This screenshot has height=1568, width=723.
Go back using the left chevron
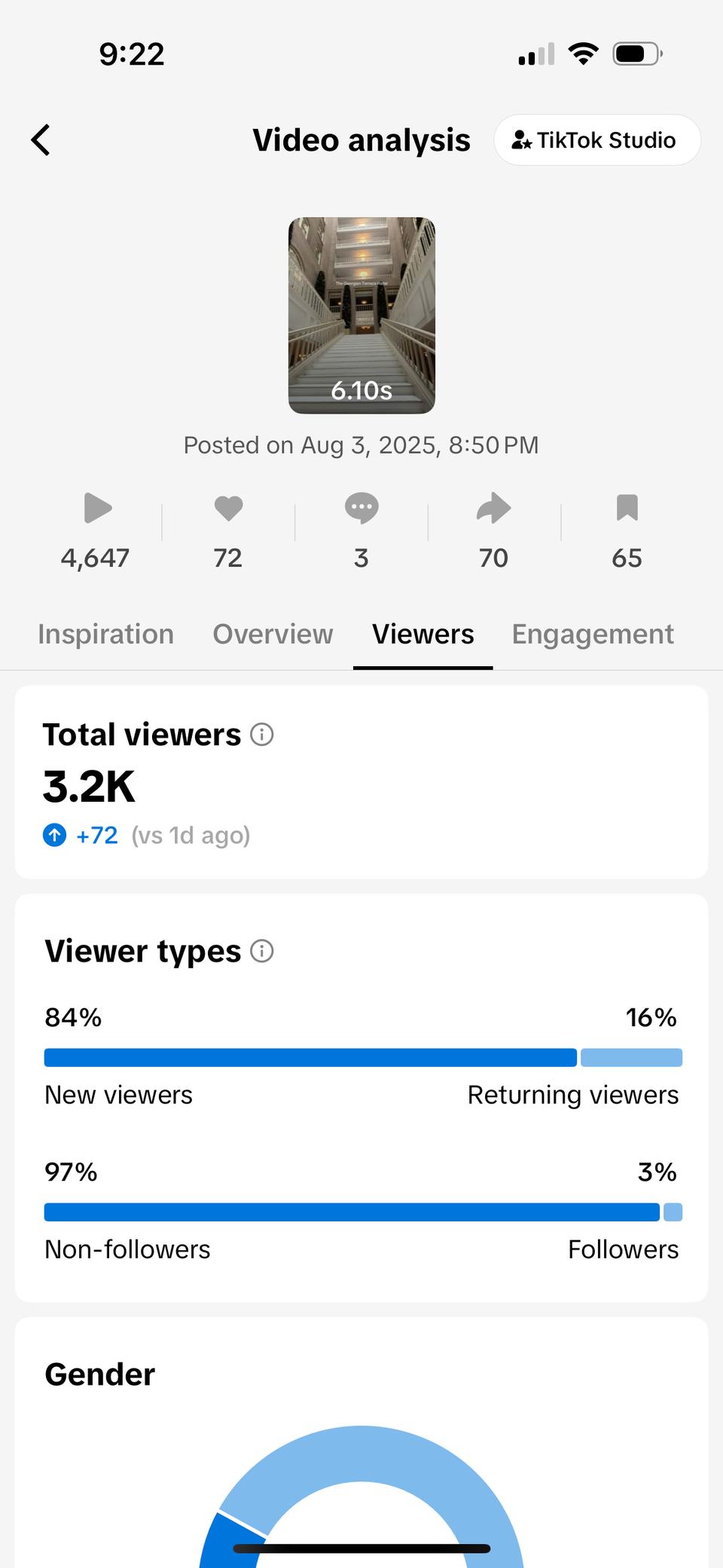(40, 139)
